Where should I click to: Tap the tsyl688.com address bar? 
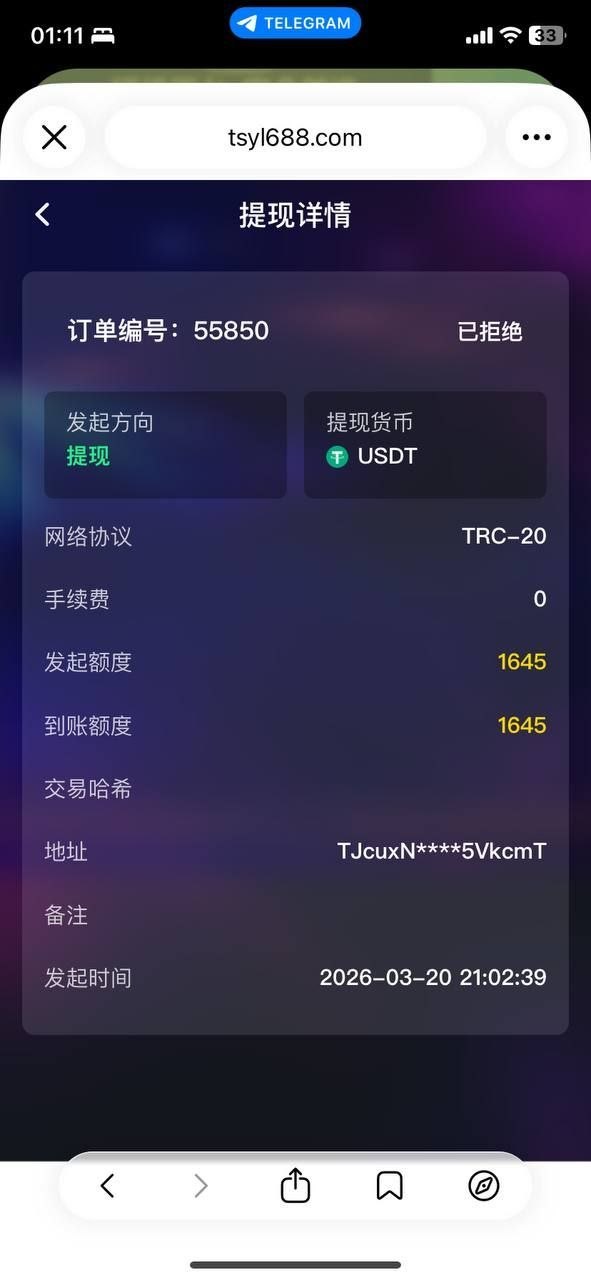coord(295,137)
